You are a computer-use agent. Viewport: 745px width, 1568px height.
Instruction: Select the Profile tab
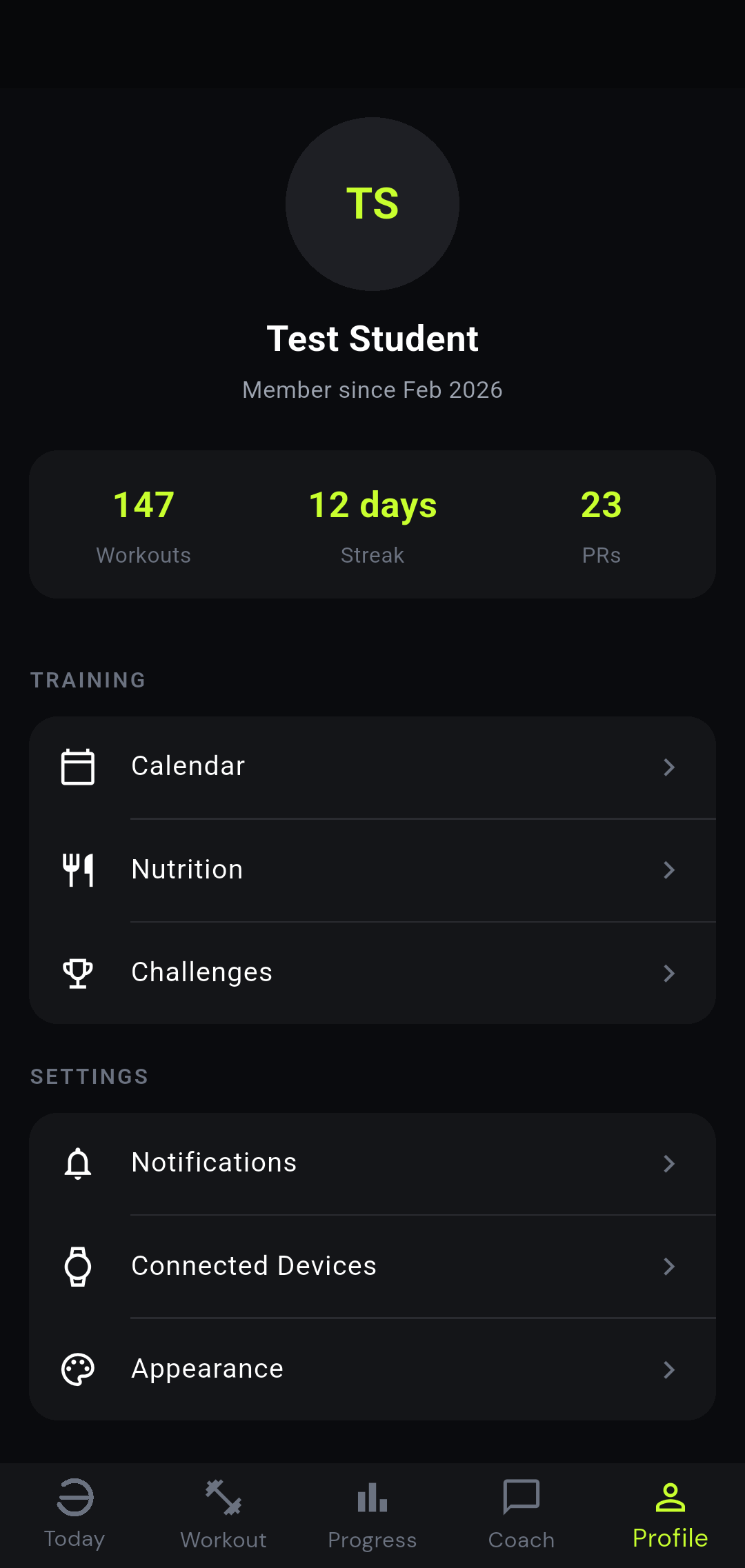point(670,1514)
